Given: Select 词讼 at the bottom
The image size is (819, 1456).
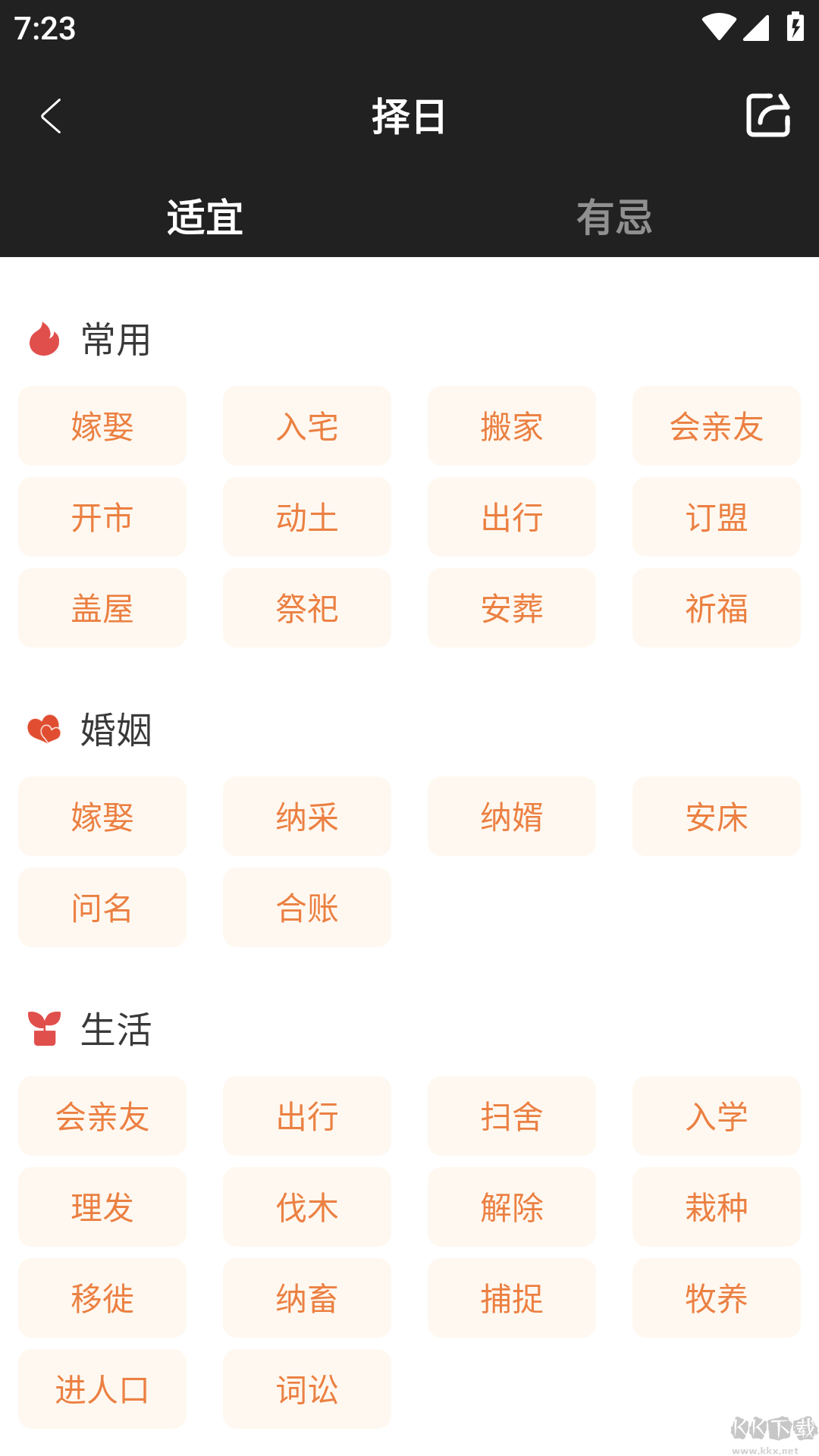Looking at the screenshot, I should point(306,1389).
